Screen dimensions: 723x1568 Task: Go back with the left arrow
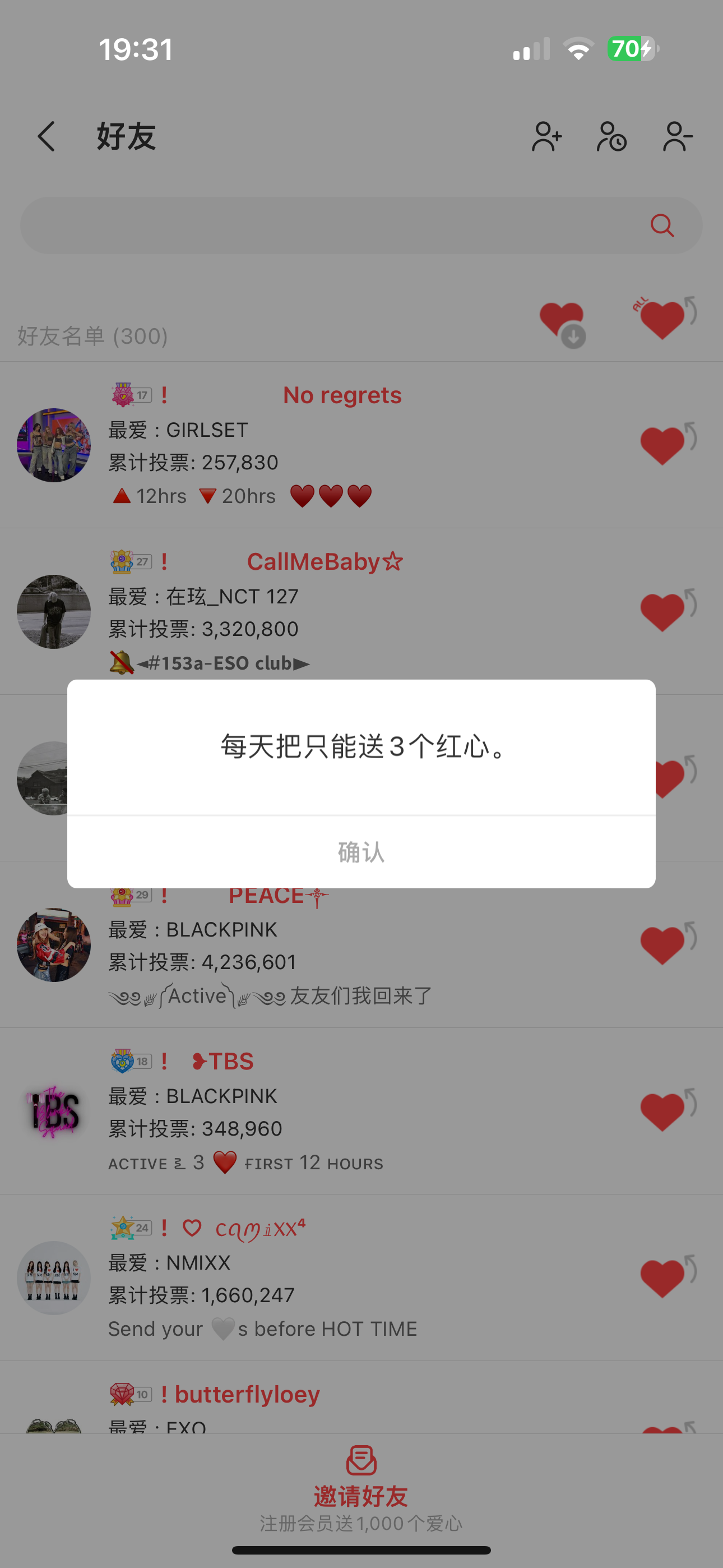tap(47, 137)
